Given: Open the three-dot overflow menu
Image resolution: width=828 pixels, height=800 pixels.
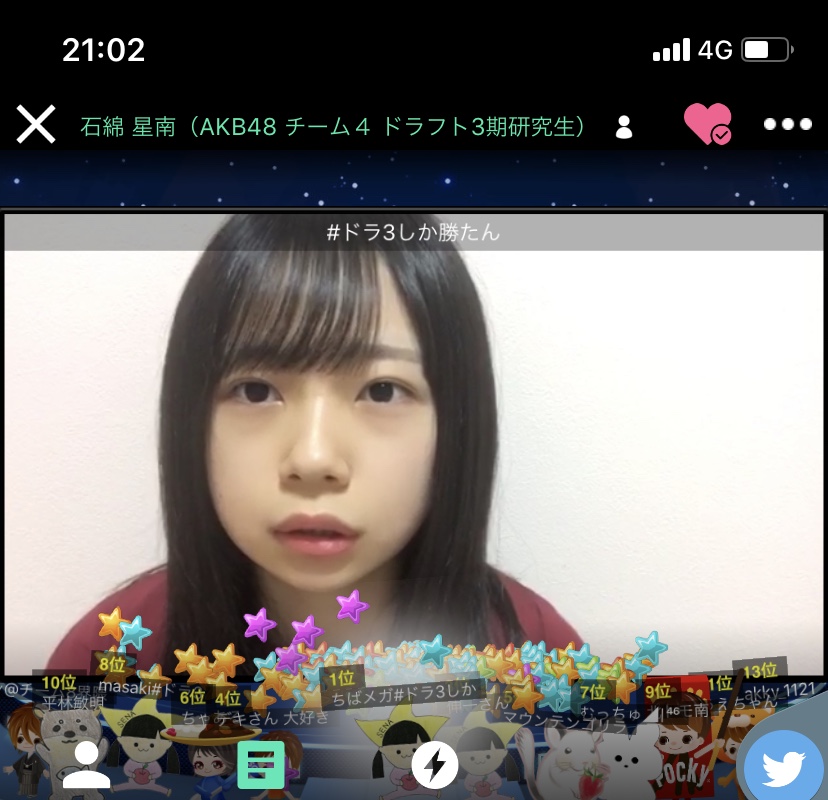Looking at the screenshot, I should 788,125.
